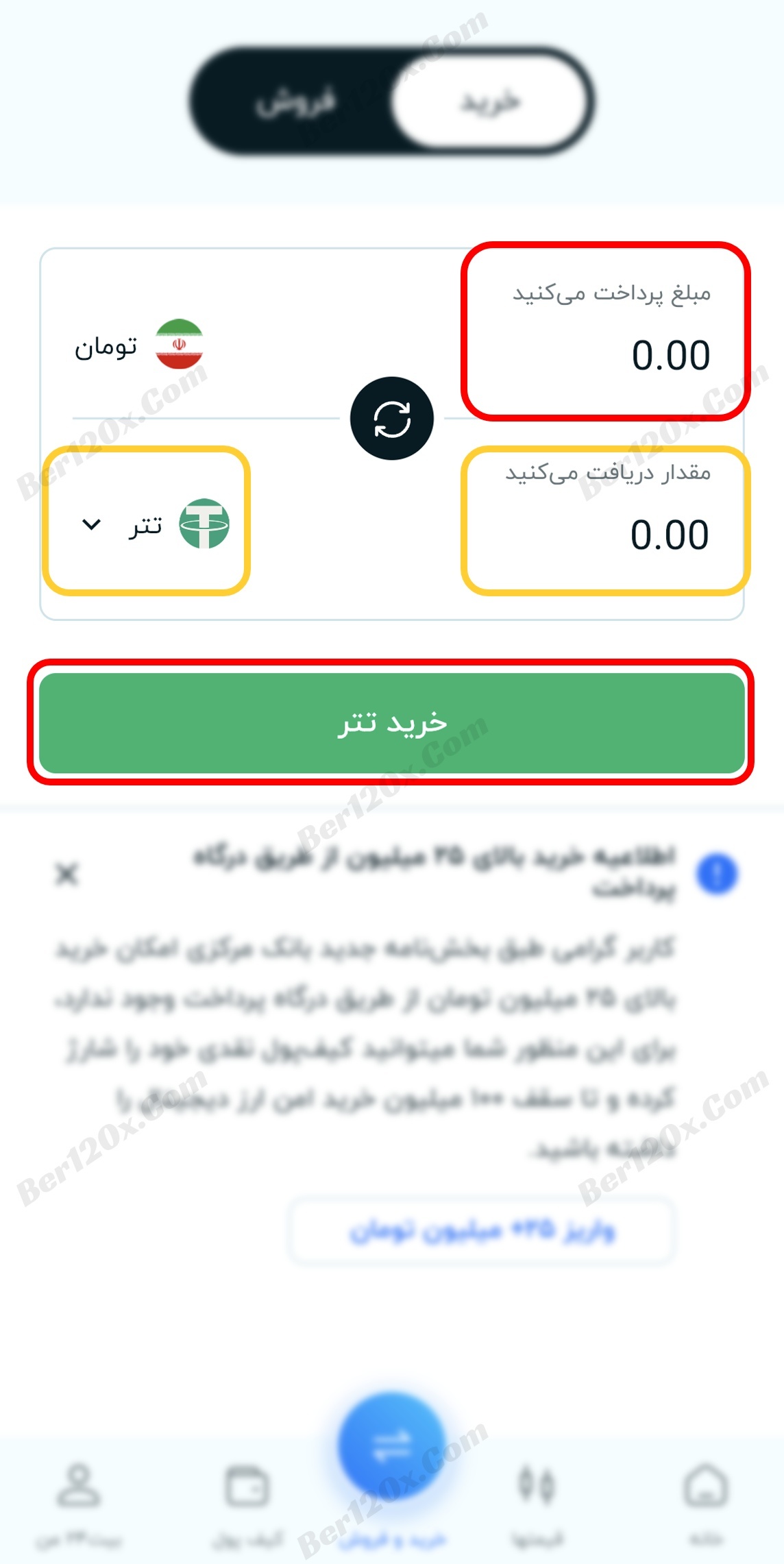This screenshot has width=784, height=1564.
Task: Dismiss the purchase notice with X
Action: [x=66, y=875]
